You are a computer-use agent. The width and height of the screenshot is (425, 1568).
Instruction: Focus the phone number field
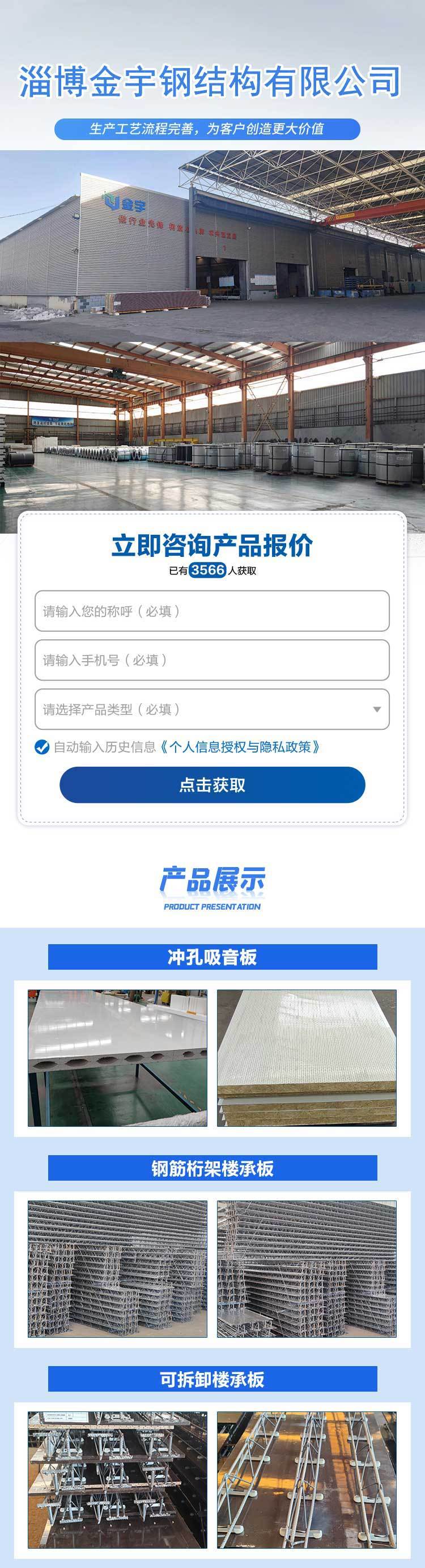coord(211,660)
